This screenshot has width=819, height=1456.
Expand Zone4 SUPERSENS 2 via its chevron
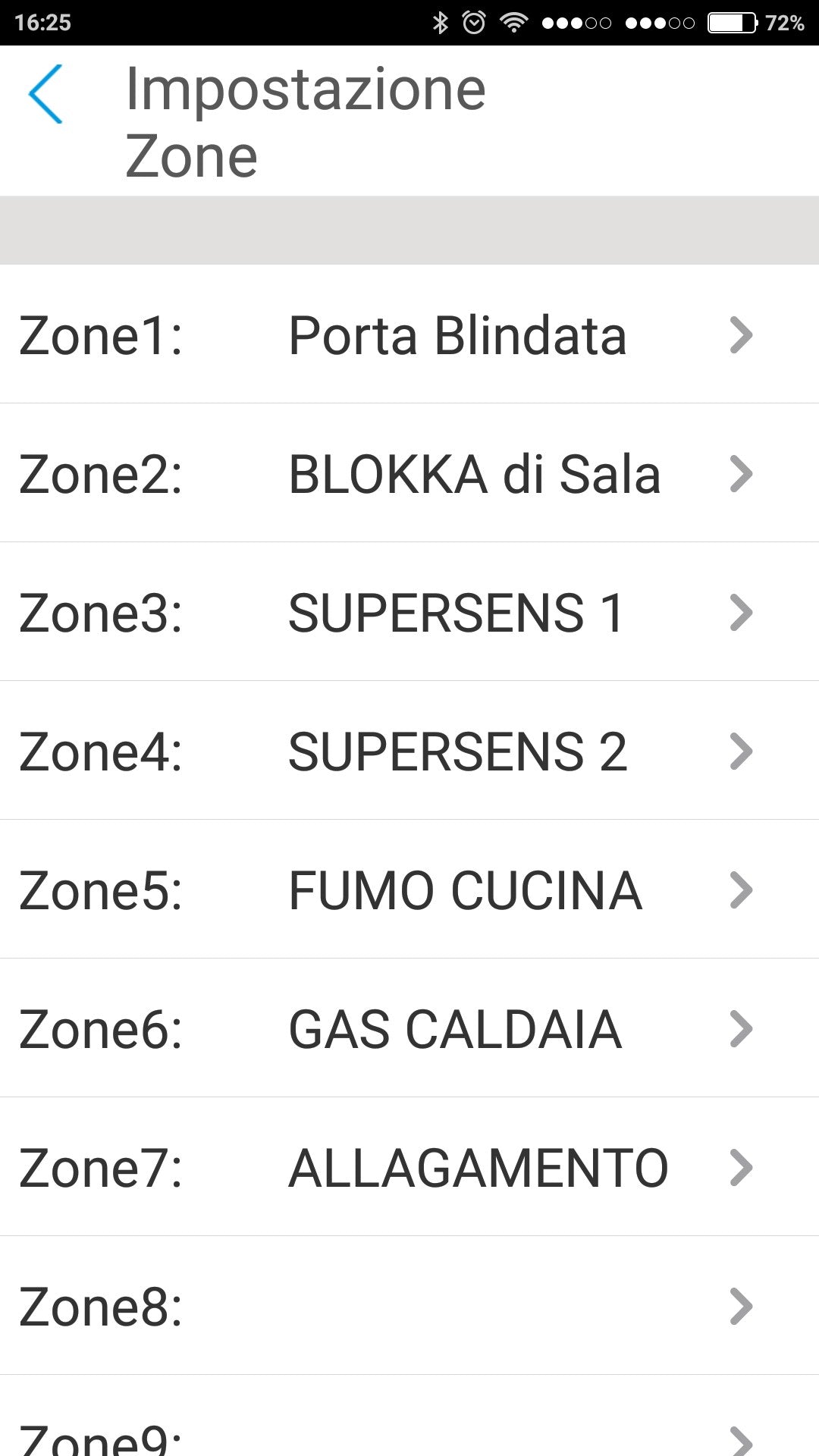tap(741, 752)
